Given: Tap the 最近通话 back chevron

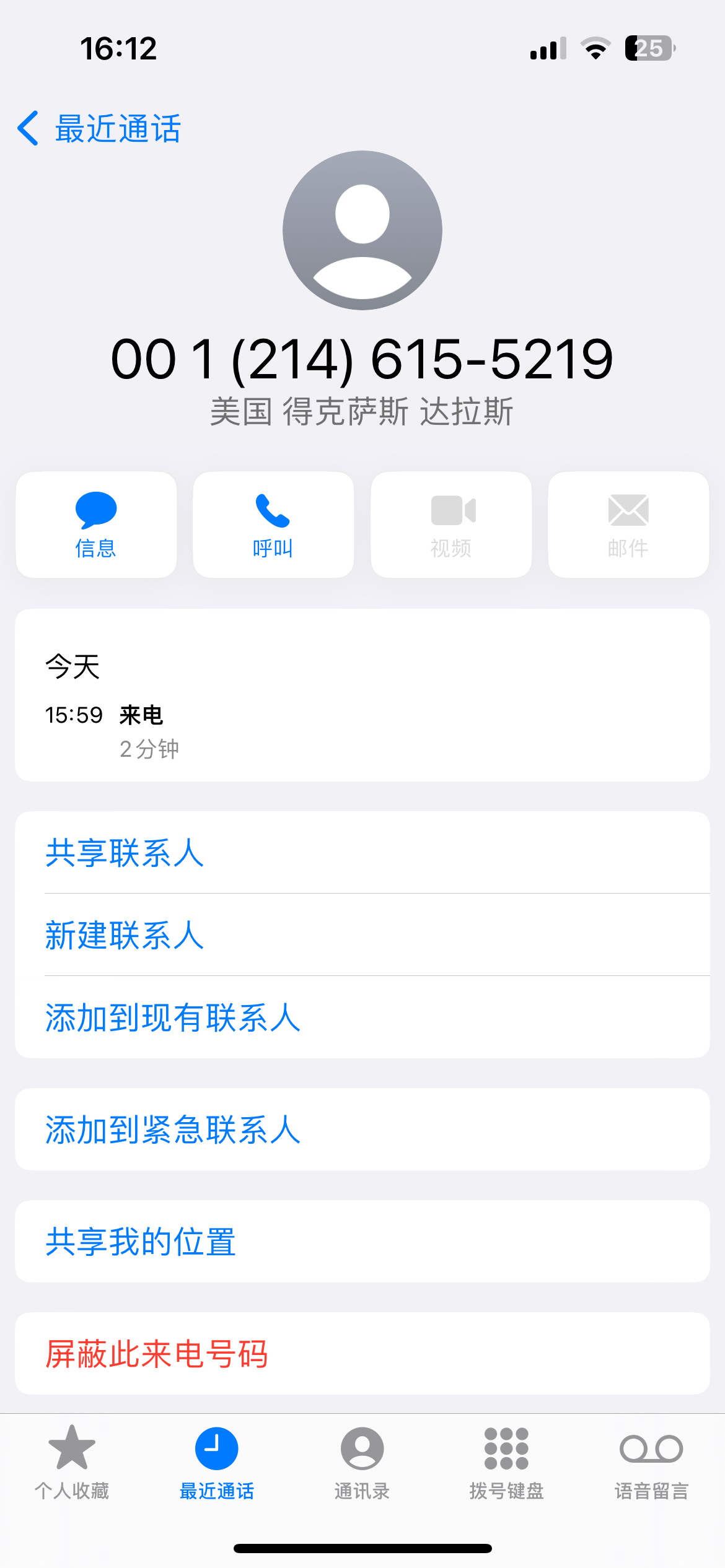Looking at the screenshot, I should click(x=29, y=128).
